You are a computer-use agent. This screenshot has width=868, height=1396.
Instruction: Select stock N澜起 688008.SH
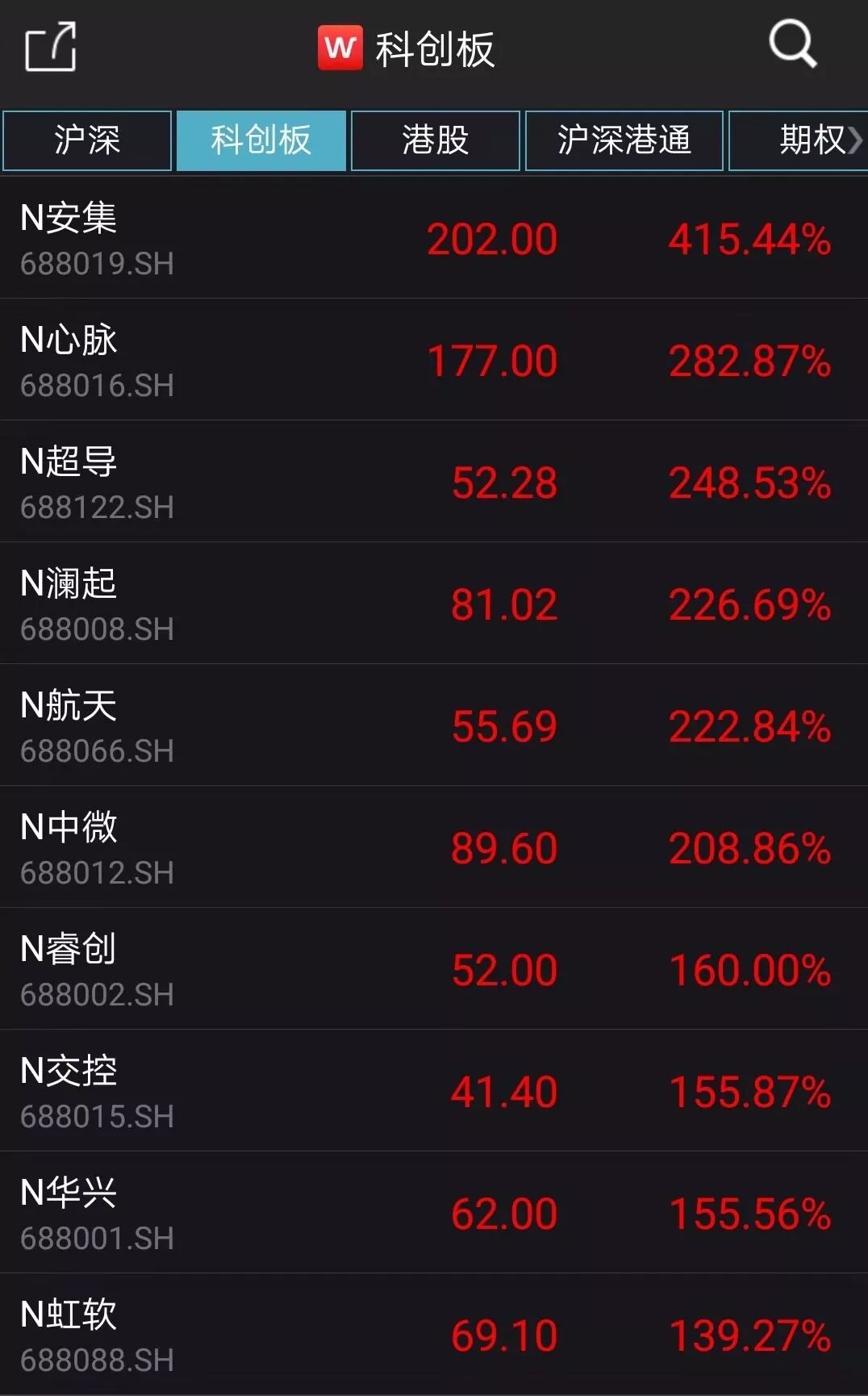click(434, 604)
